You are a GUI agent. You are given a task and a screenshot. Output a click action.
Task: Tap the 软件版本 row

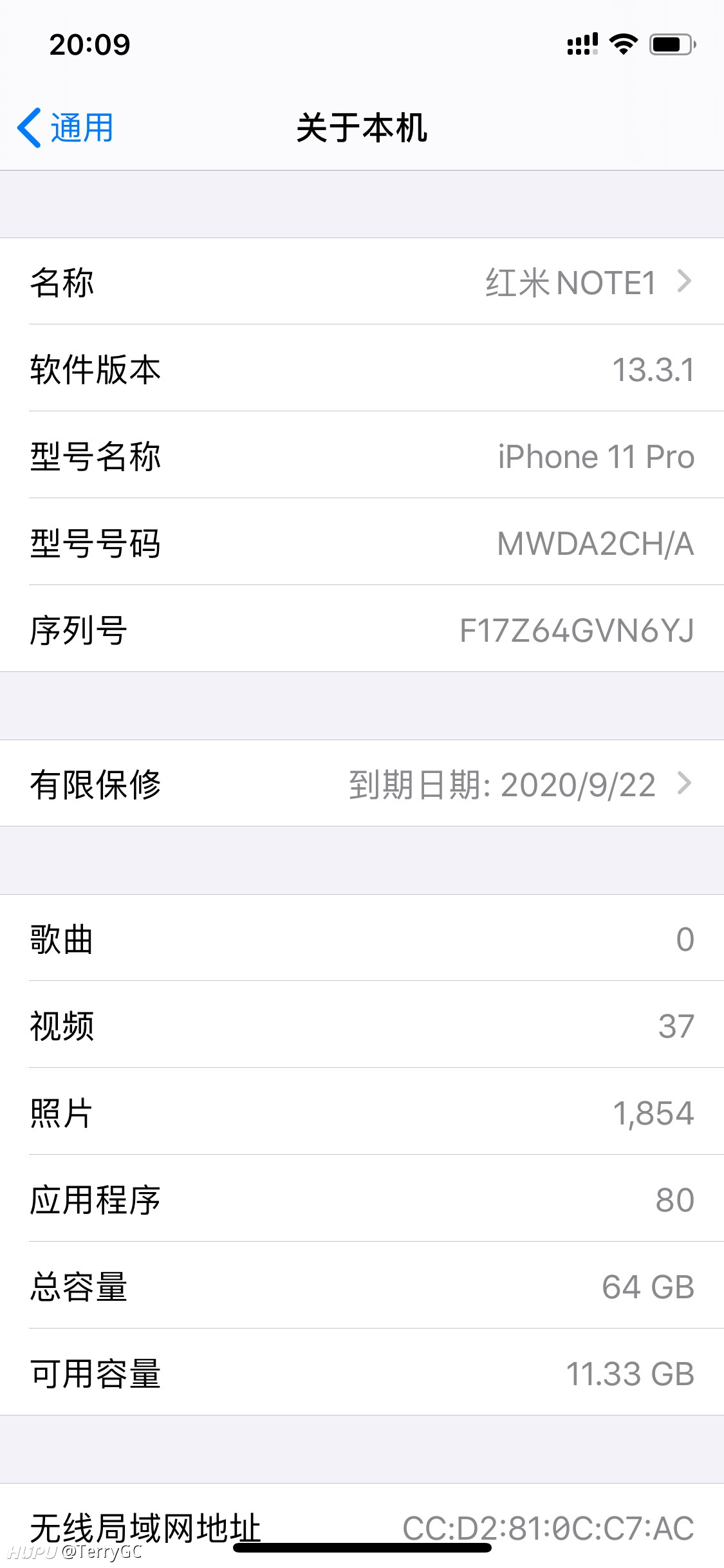pos(362,368)
